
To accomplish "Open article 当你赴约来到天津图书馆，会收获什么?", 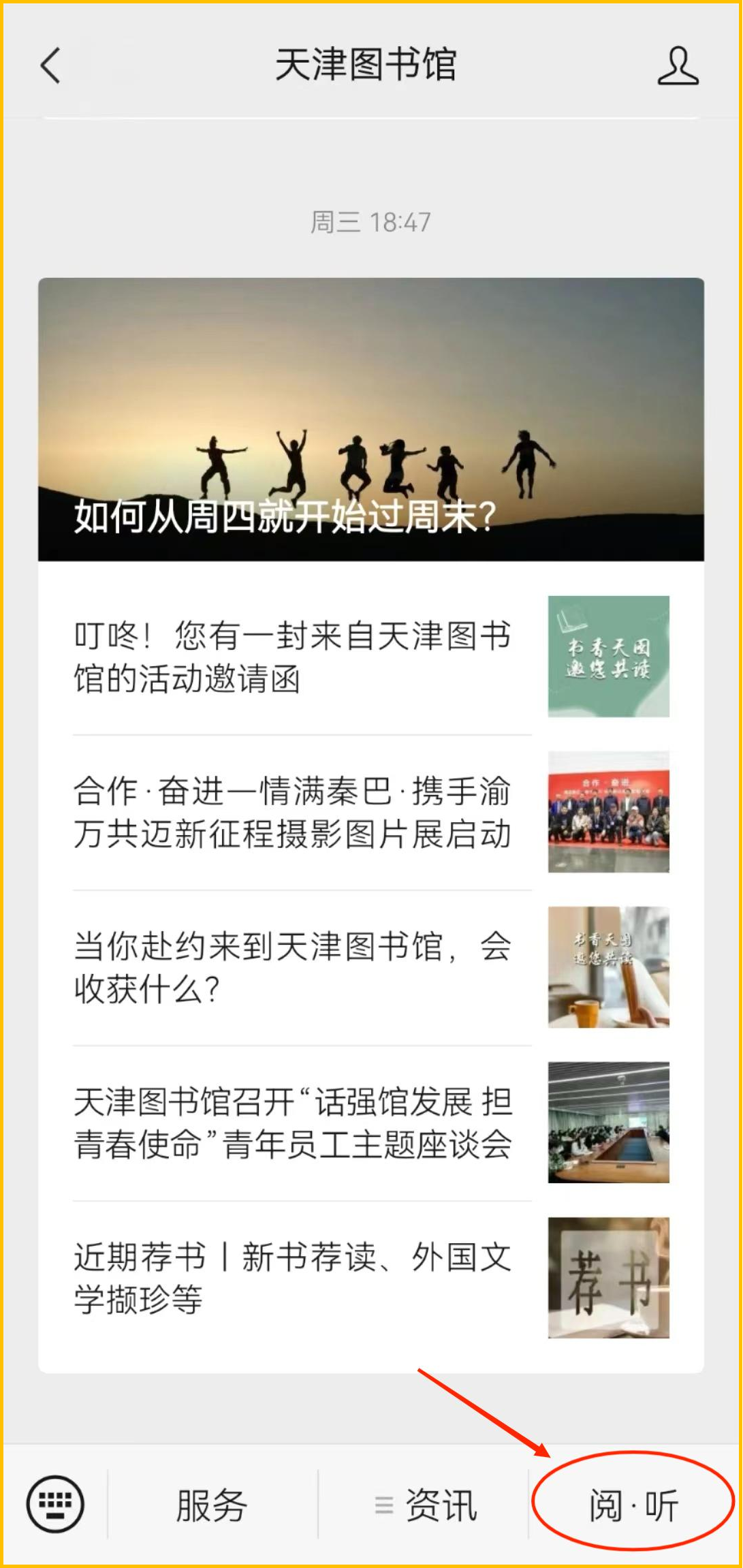I will point(293,968).
